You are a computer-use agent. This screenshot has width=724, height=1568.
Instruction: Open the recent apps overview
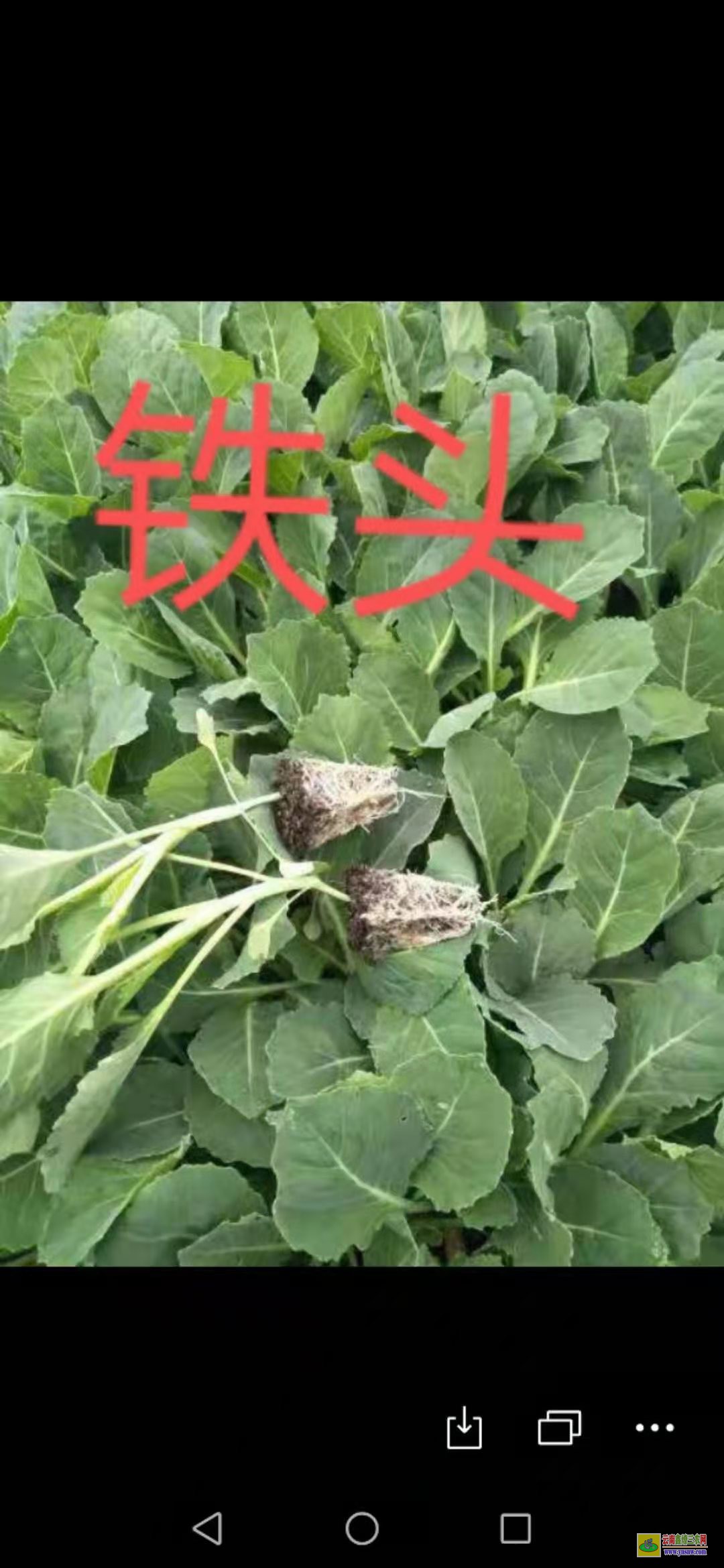point(516,1528)
